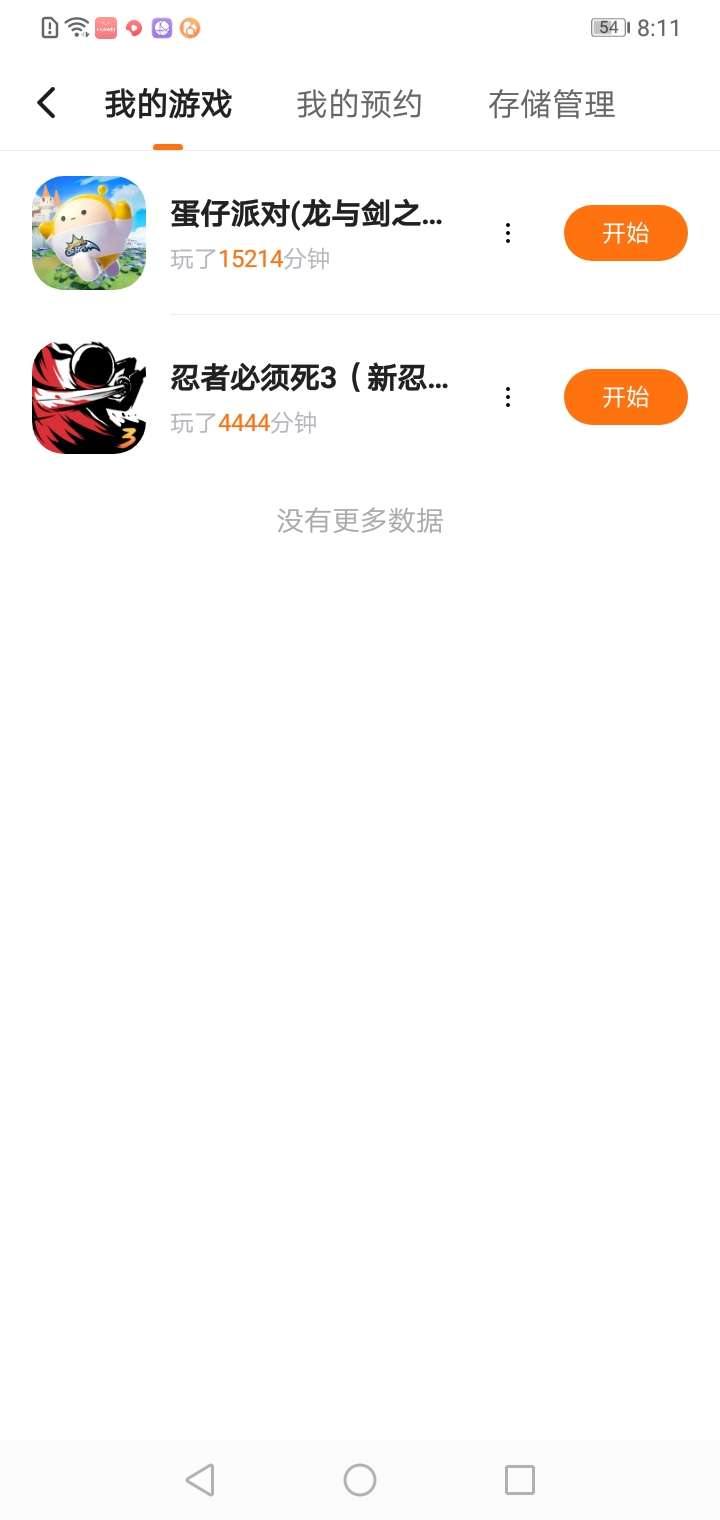The width and height of the screenshot is (720, 1520).
Task: Go back using the top-left arrow
Action: pyautogui.click(x=46, y=103)
